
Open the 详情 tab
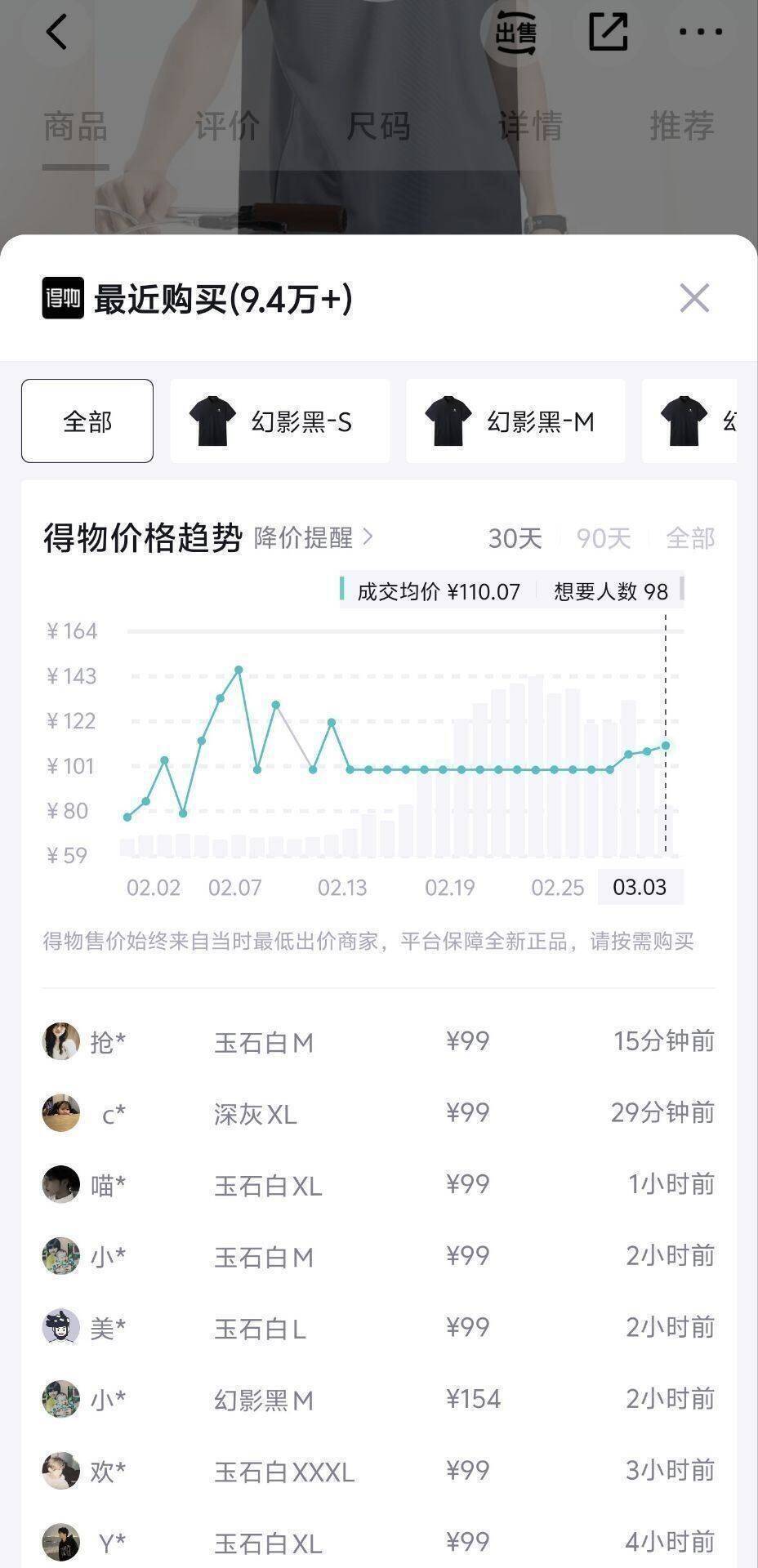(530, 127)
